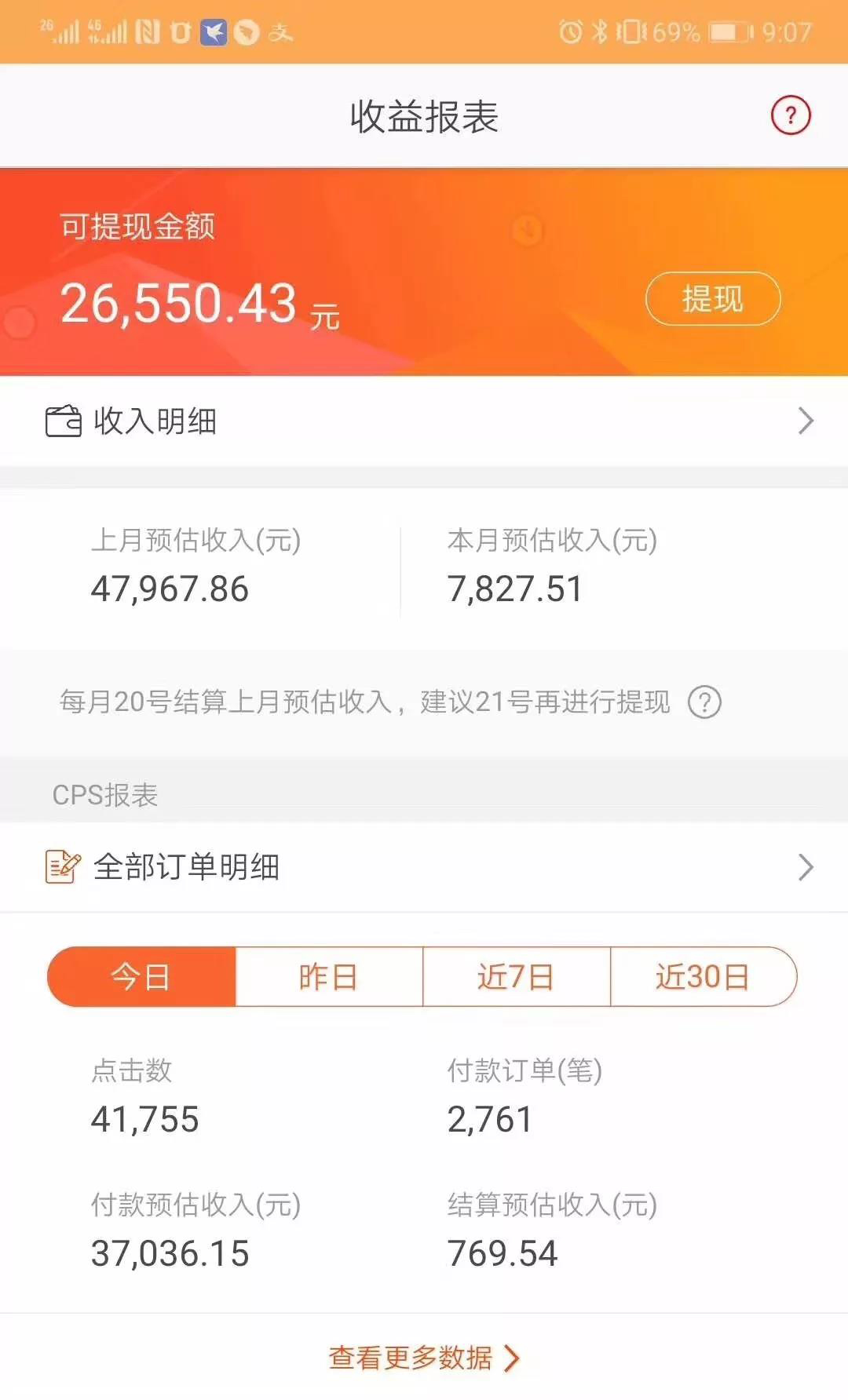848x1400 pixels.
Task: Open 查看更多数据 link
Action: (424, 1358)
